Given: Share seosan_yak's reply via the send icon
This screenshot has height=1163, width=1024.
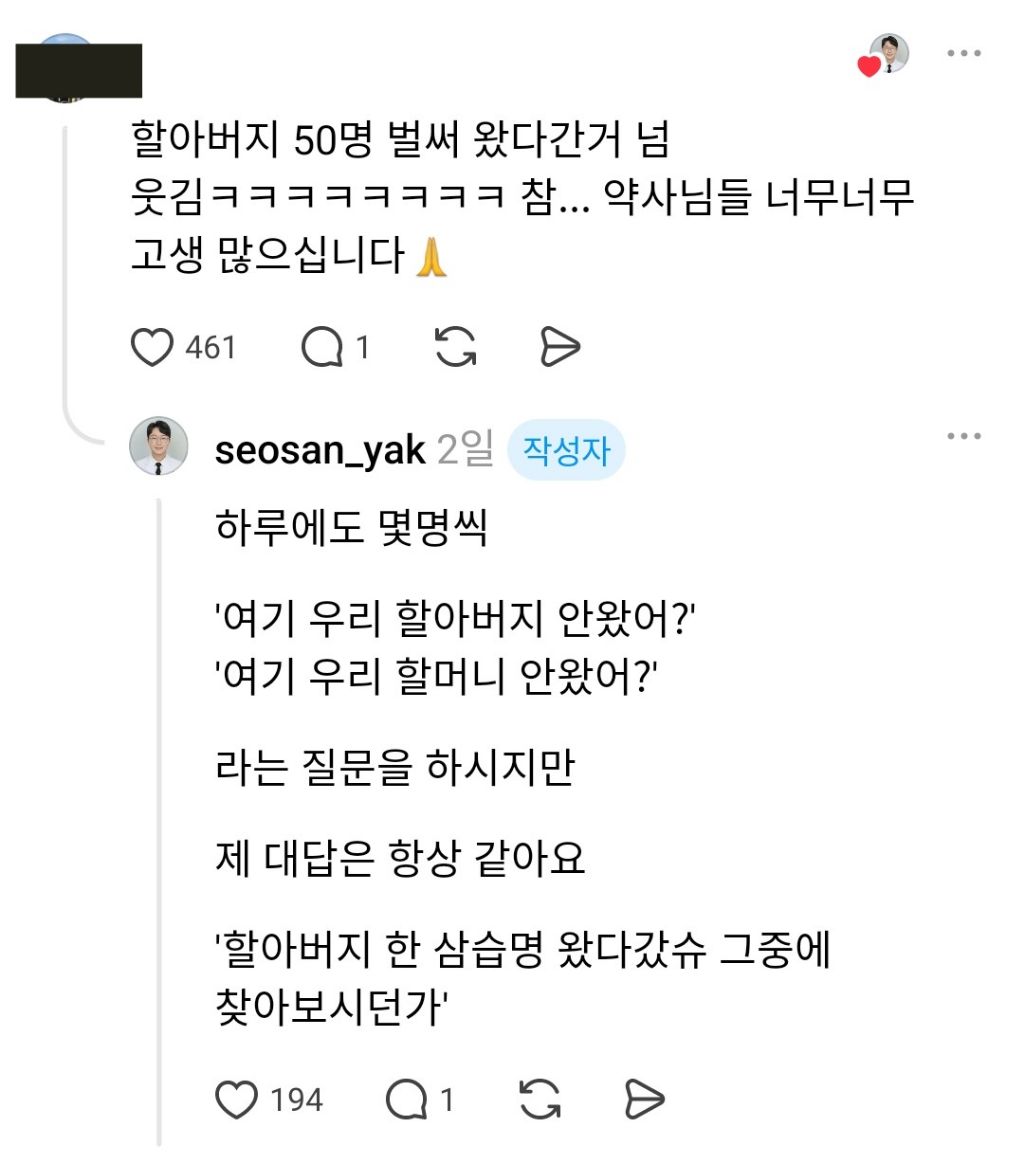Looking at the screenshot, I should point(644,1099).
